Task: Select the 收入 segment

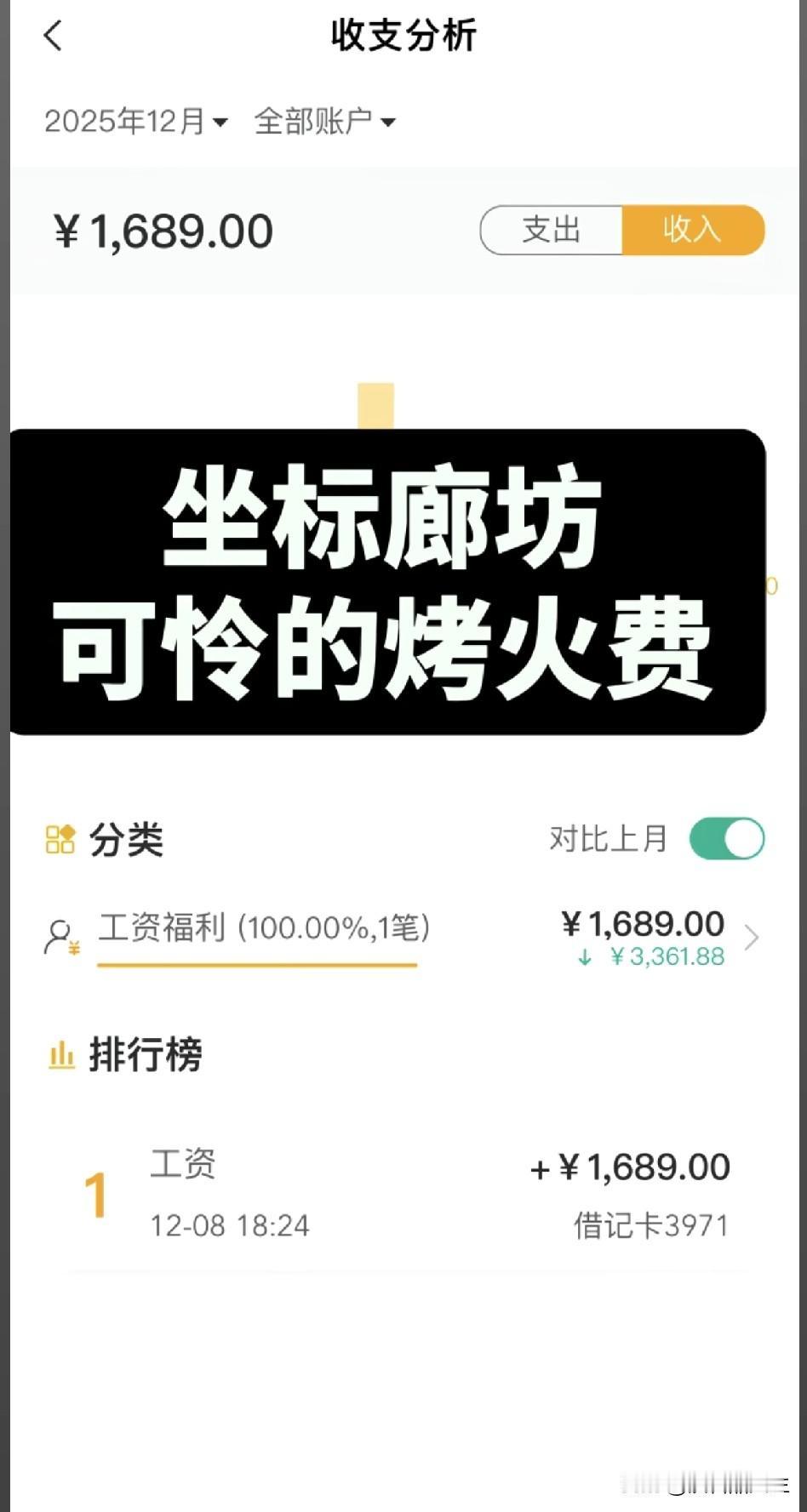Action: click(x=693, y=229)
